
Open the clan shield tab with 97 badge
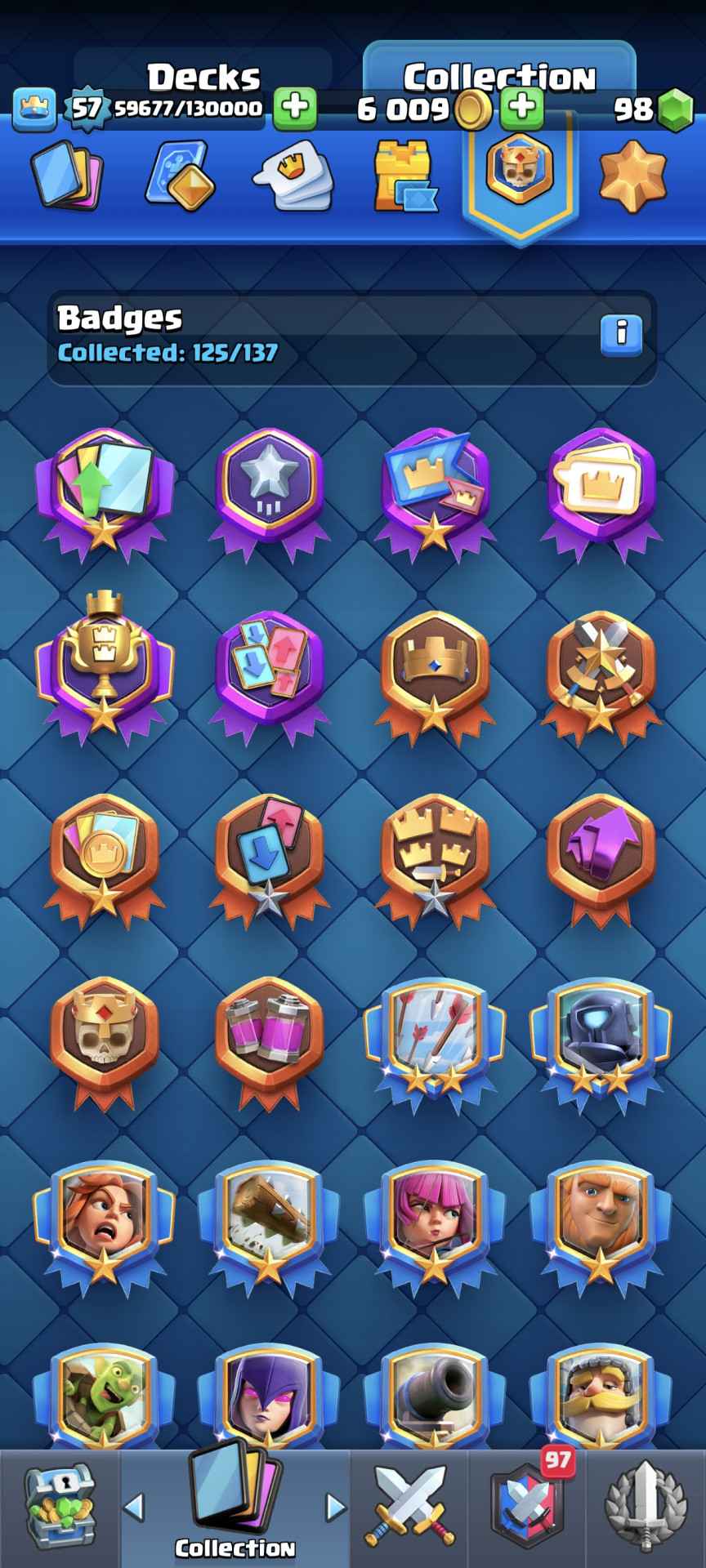pyautogui.click(x=528, y=1508)
